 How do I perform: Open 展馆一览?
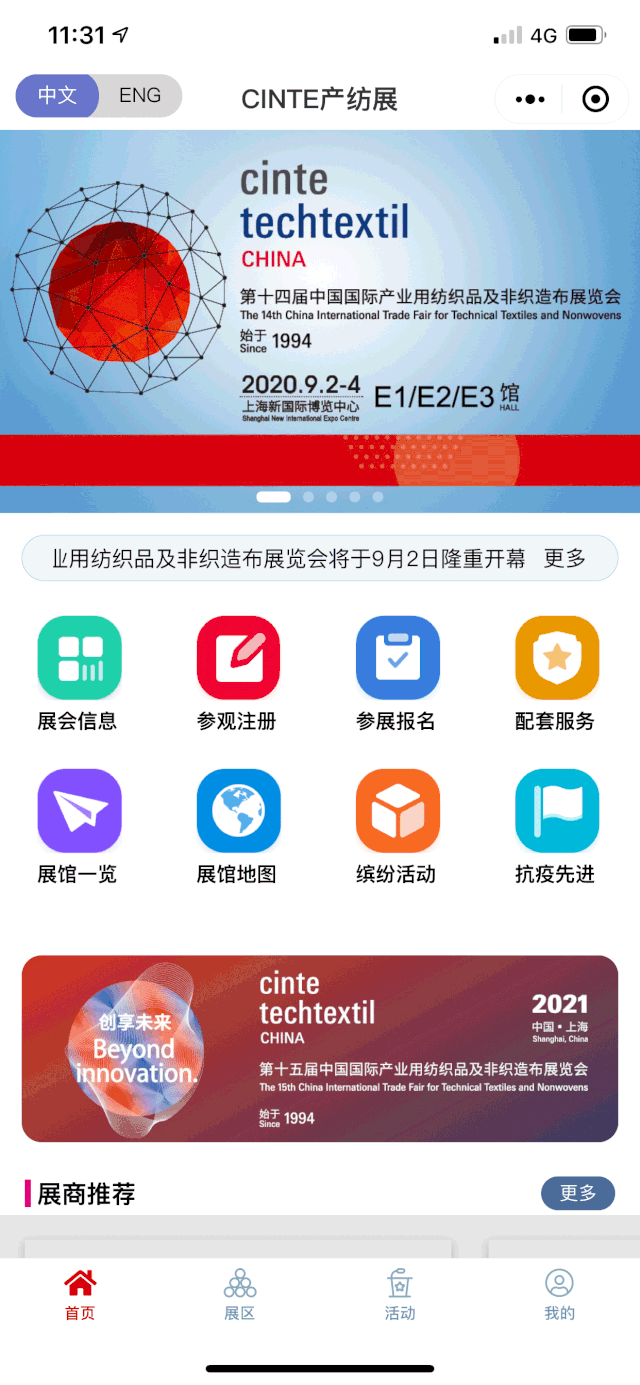point(79,825)
